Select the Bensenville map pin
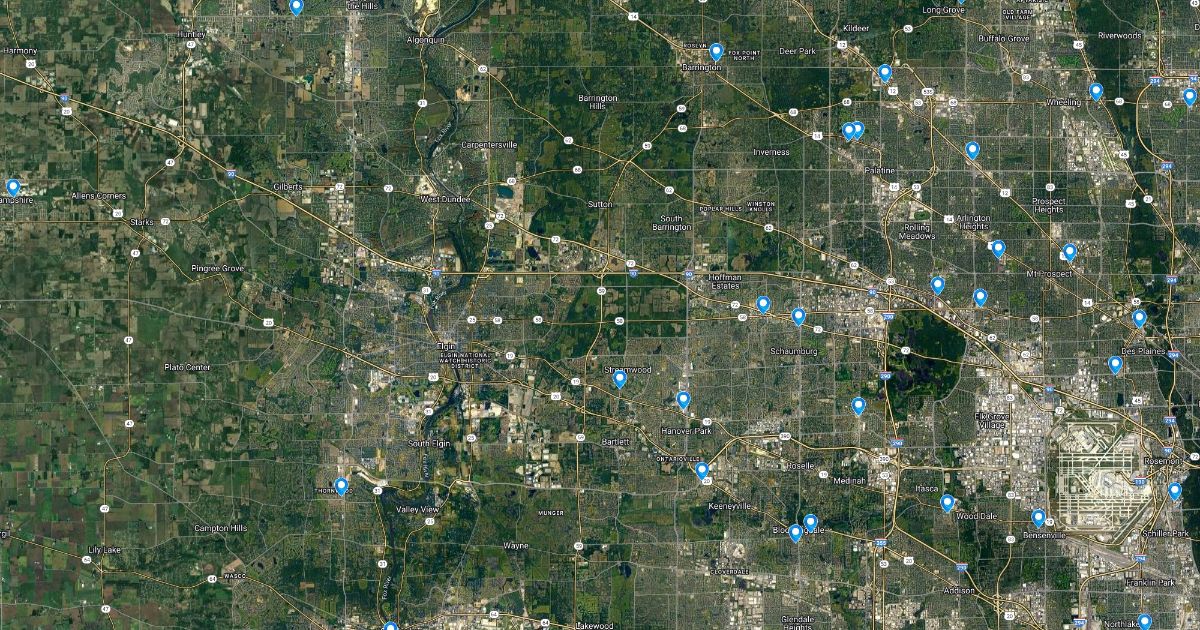The height and width of the screenshot is (630, 1200). 1038,517
